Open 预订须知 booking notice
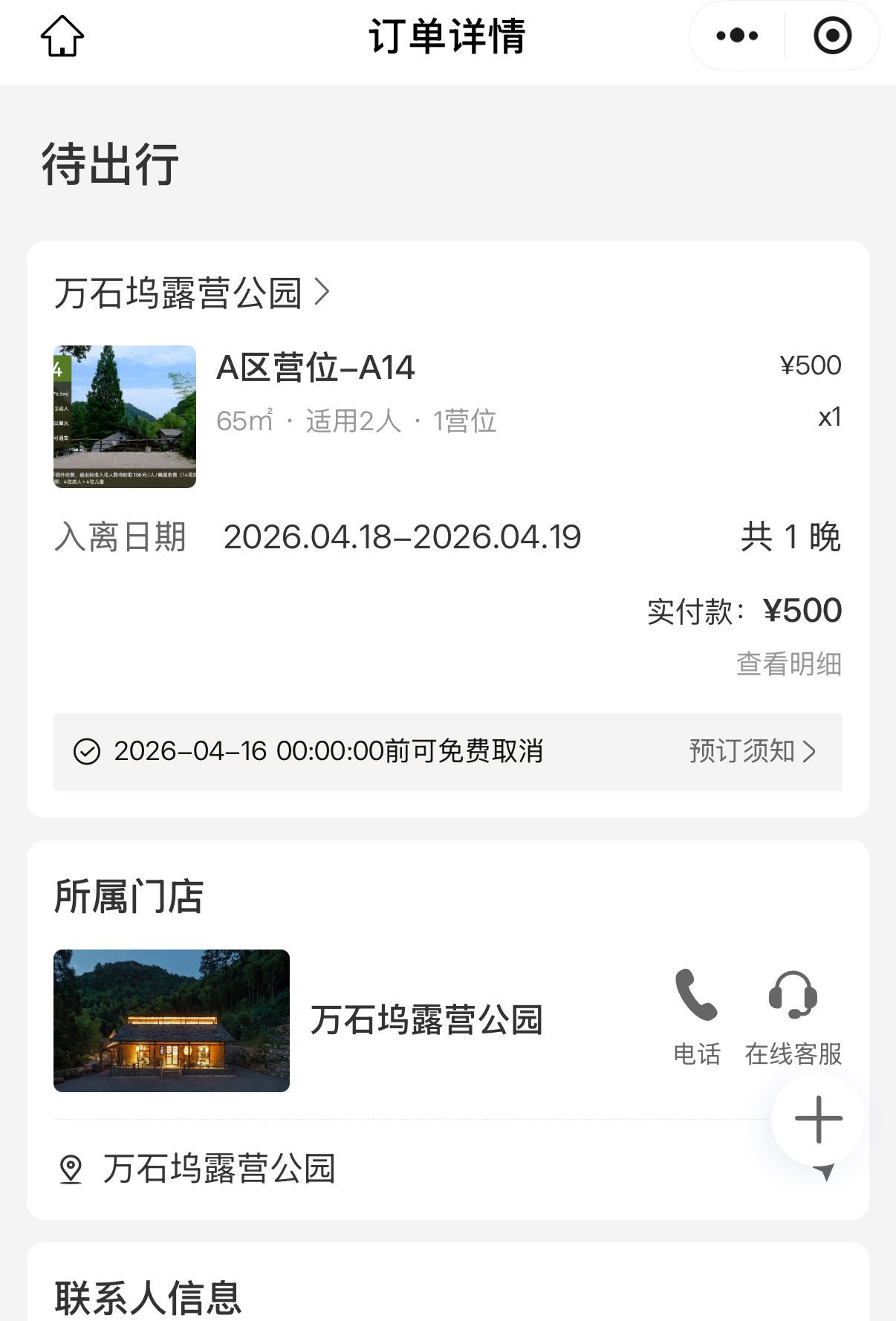Viewport: 896px width, 1321px height. [x=753, y=751]
